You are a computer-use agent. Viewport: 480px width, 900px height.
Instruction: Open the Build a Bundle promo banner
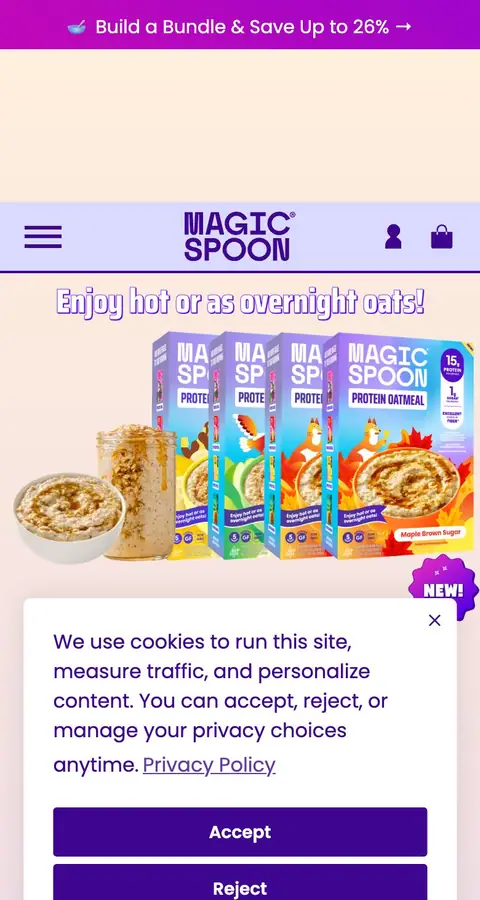[239, 26]
